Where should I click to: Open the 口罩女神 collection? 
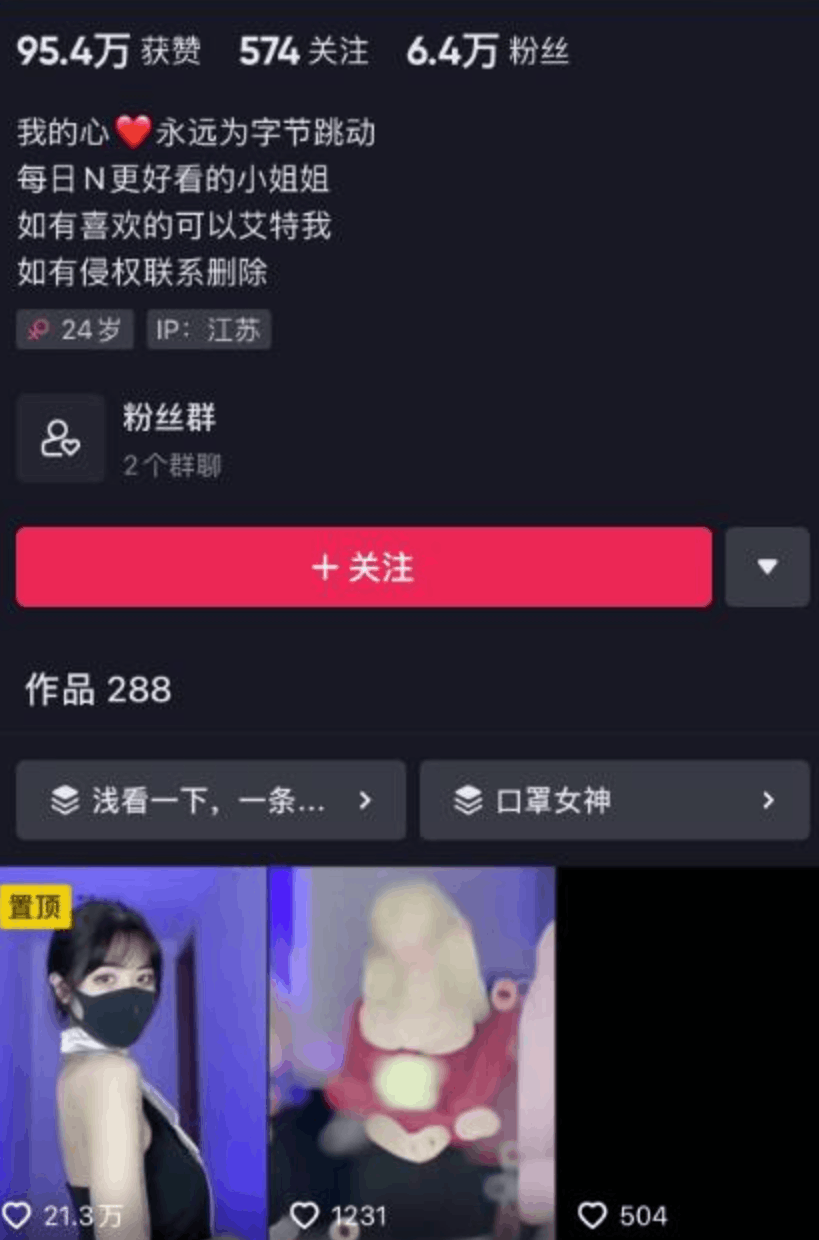[x=614, y=800]
